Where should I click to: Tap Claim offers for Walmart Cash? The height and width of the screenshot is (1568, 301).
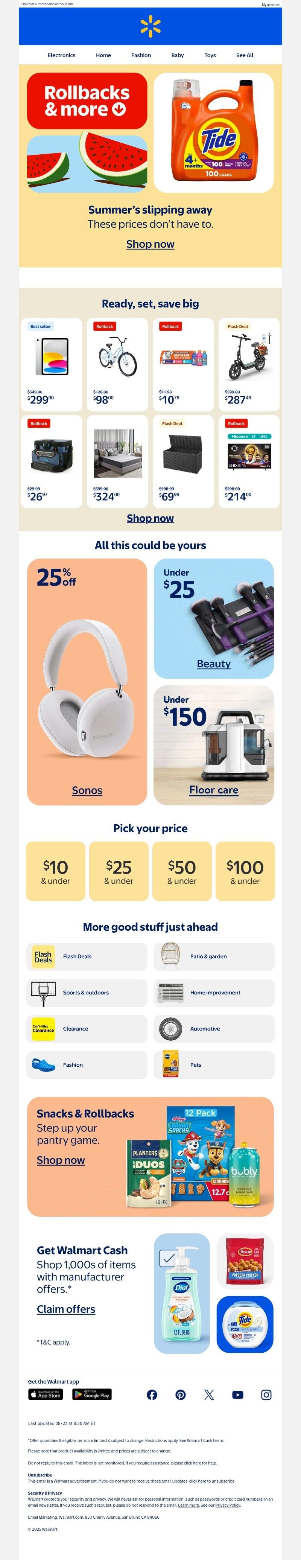(66, 1309)
